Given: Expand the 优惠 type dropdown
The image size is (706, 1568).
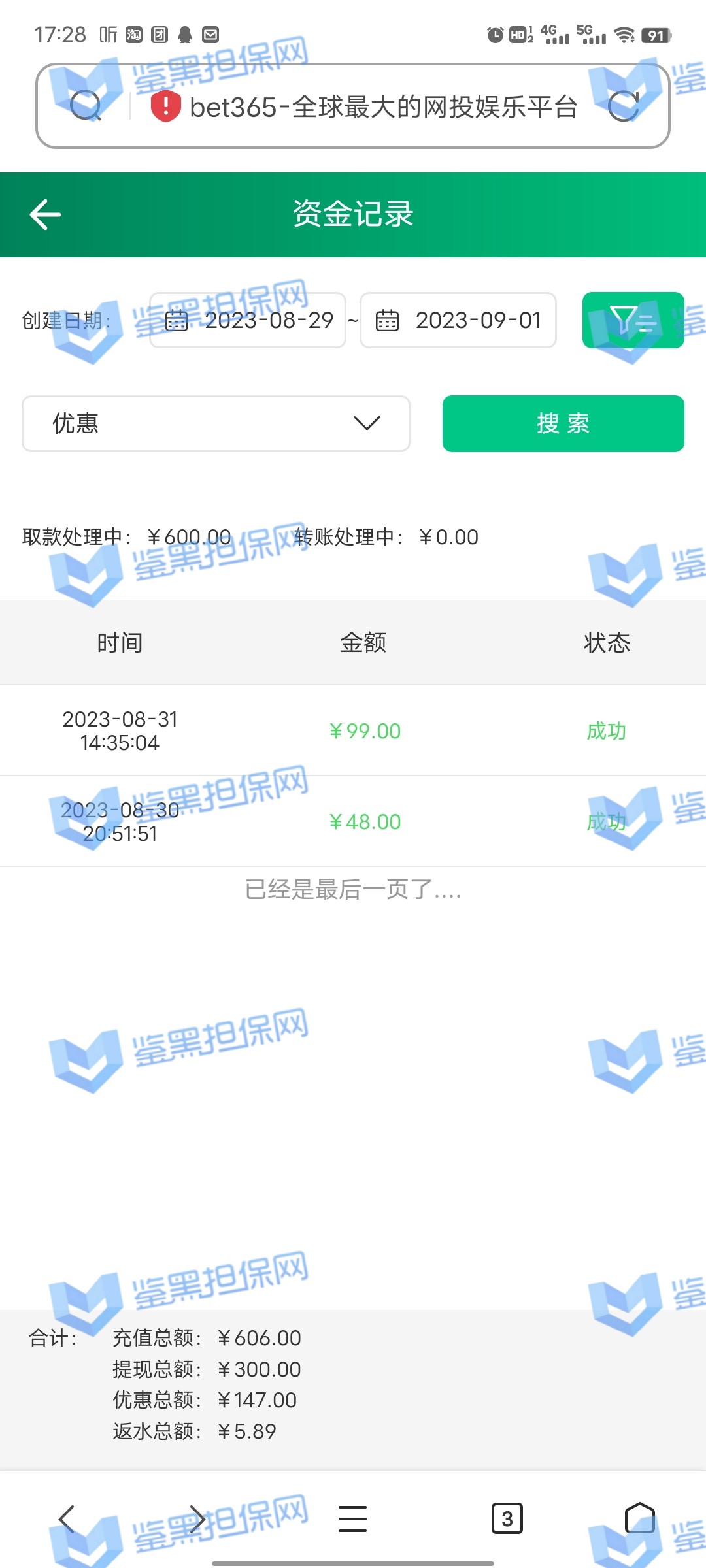Looking at the screenshot, I should (216, 423).
